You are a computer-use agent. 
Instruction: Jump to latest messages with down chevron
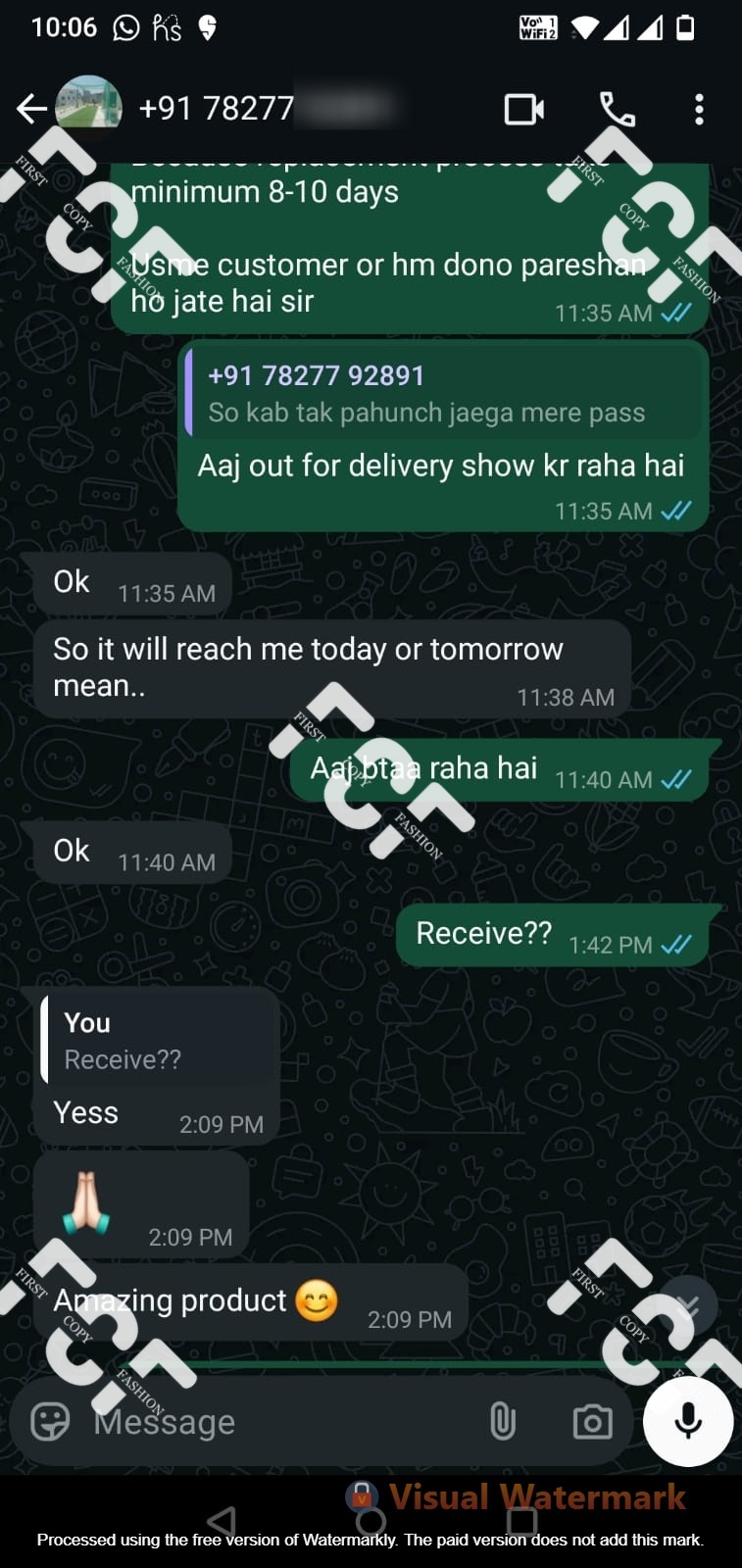(688, 1305)
